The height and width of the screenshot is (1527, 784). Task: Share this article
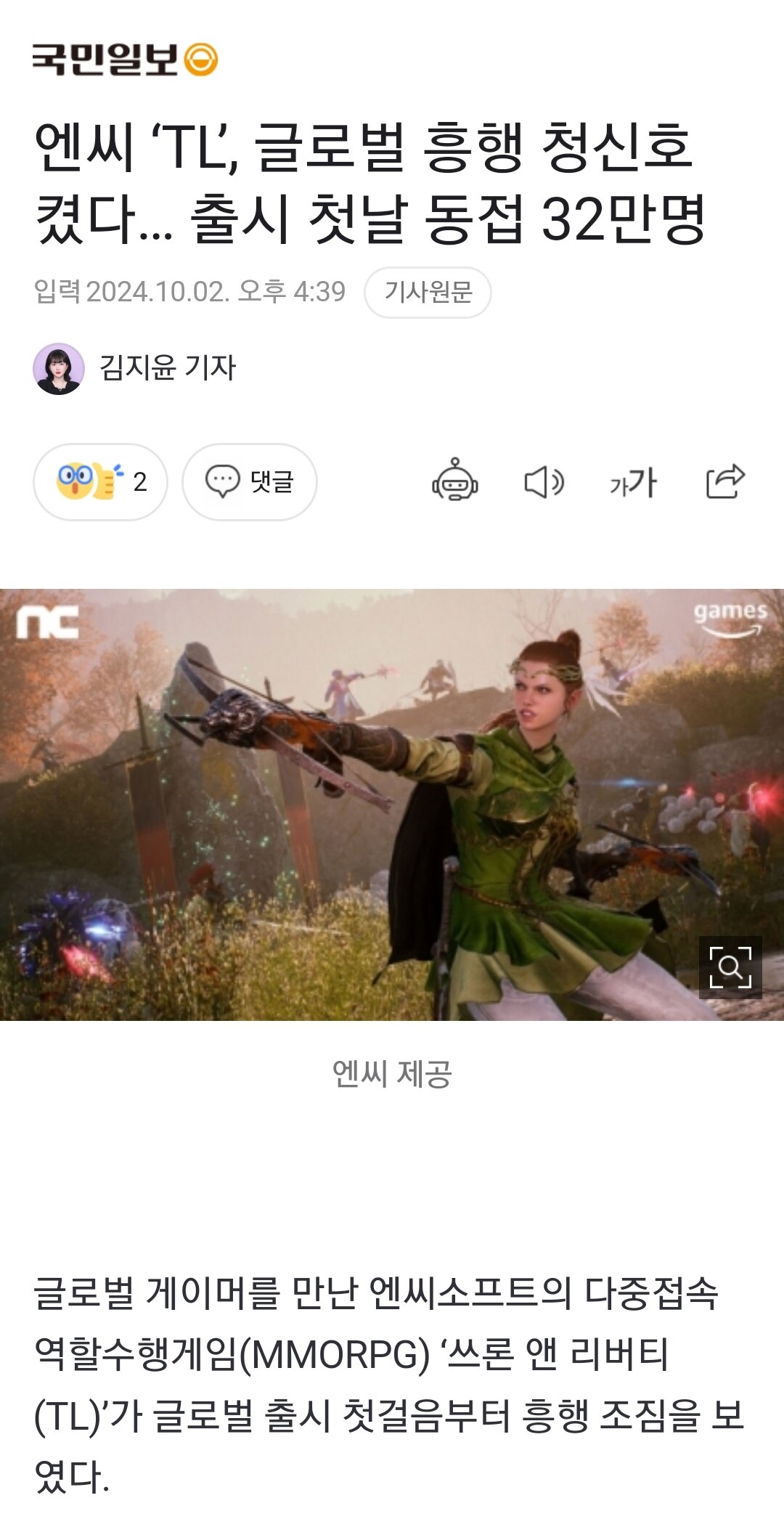point(725,481)
